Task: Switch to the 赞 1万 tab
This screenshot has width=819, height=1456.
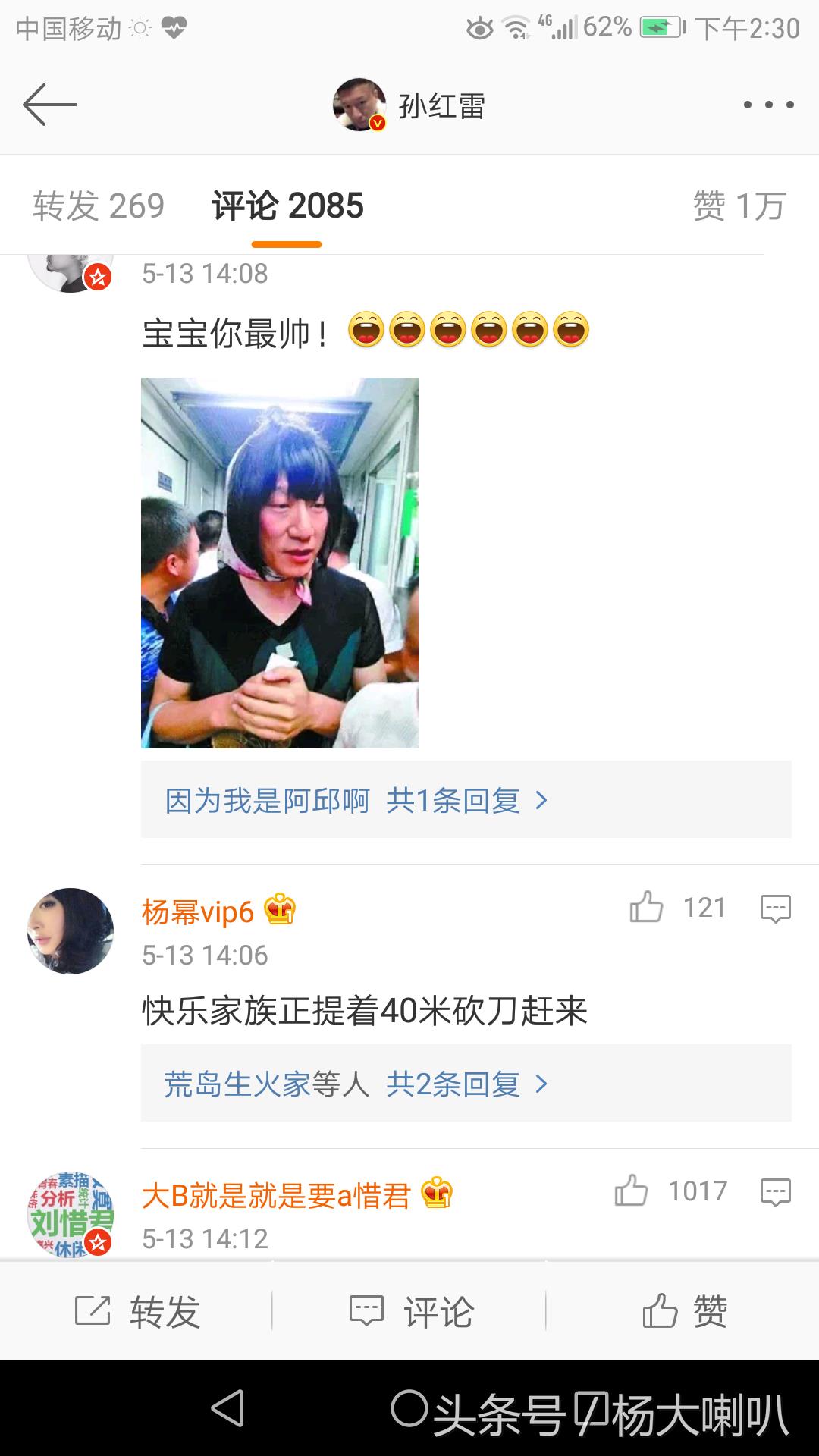Action: point(739,206)
